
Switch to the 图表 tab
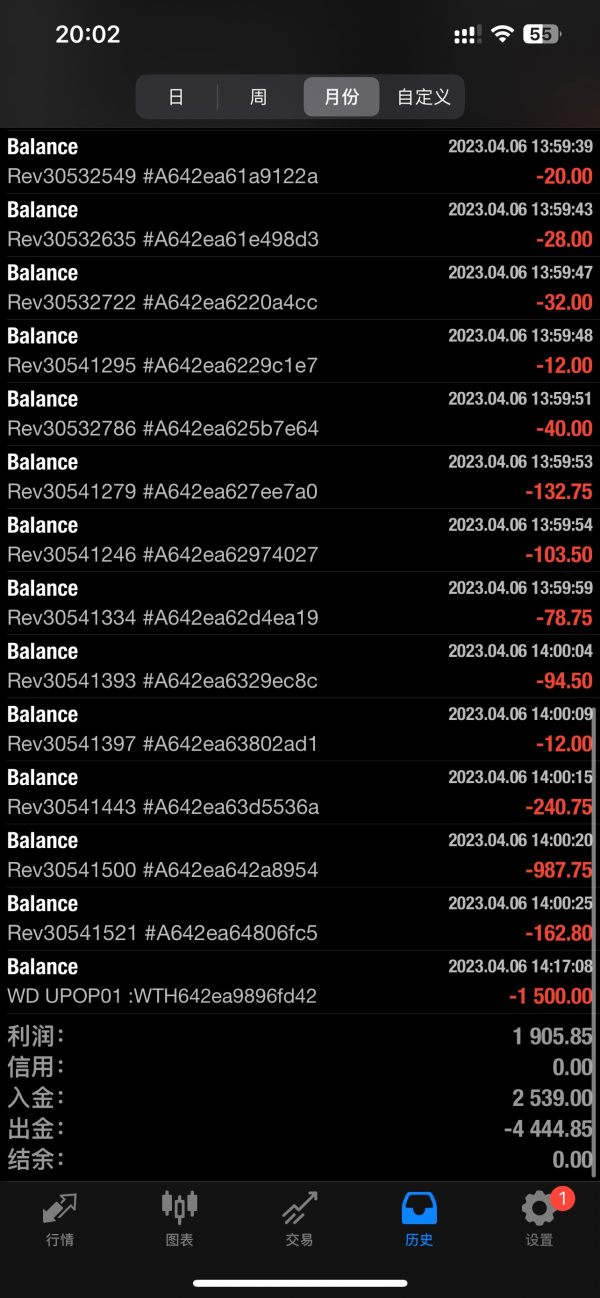pyautogui.click(x=180, y=1218)
